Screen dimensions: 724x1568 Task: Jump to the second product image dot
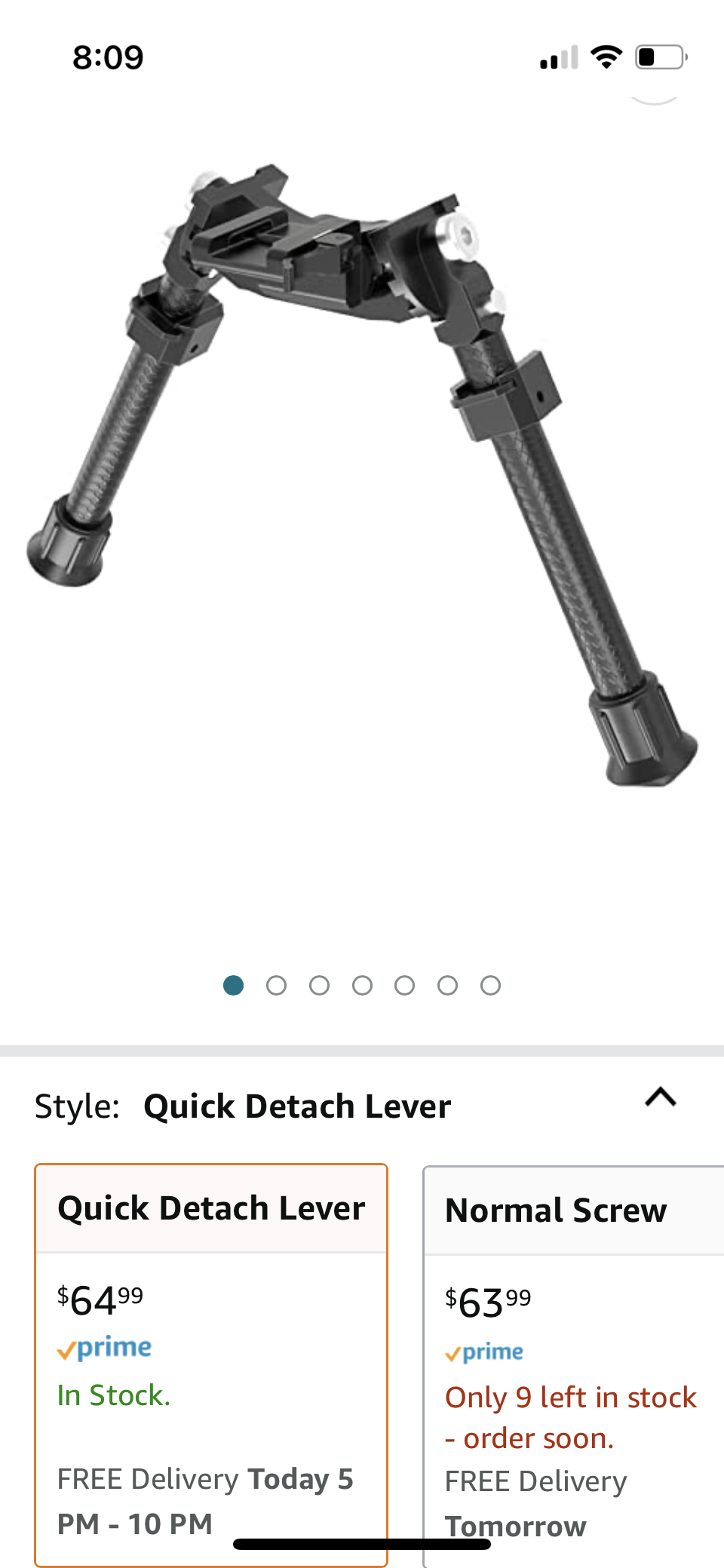click(276, 986)
